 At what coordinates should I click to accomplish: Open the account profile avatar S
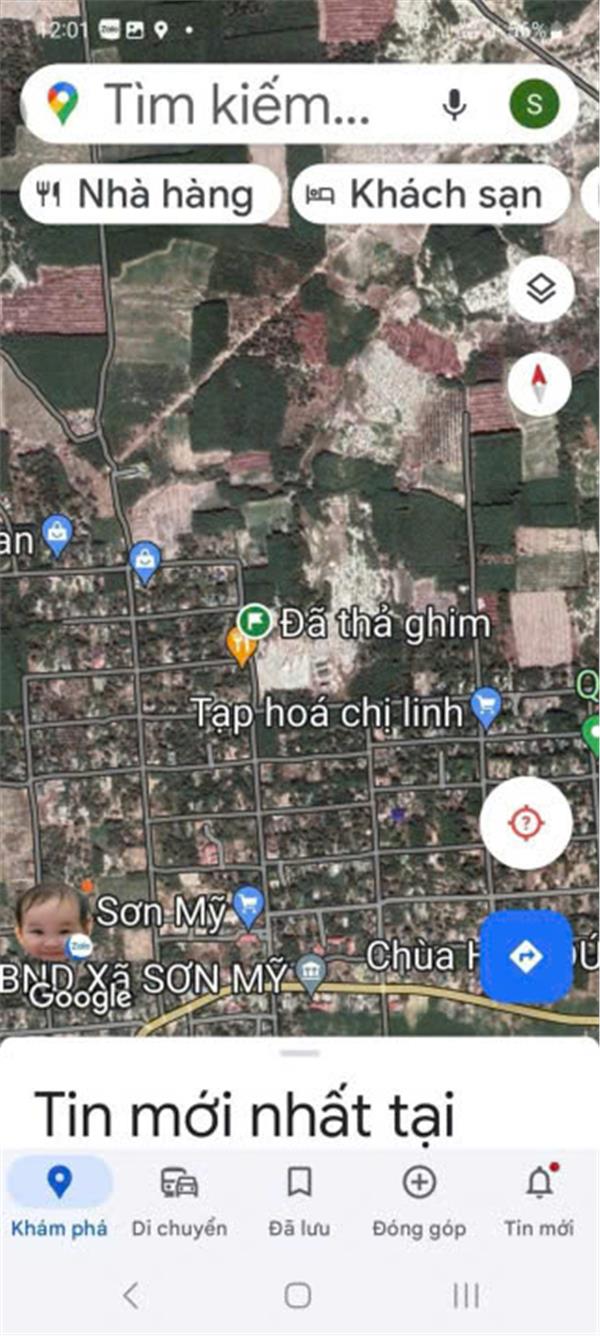[534, 104]
